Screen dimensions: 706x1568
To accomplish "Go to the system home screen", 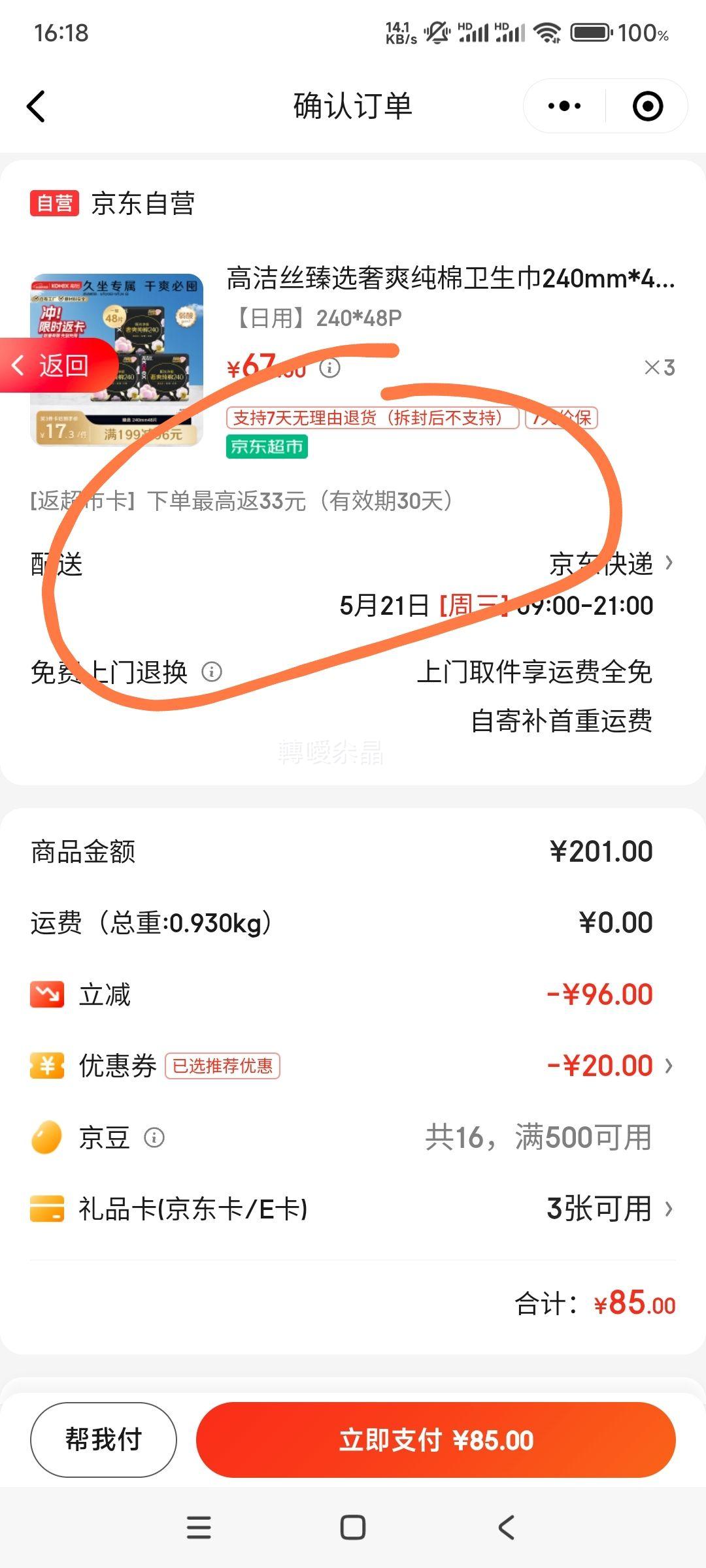I will pyautogui.click(x=353, y=1527).
